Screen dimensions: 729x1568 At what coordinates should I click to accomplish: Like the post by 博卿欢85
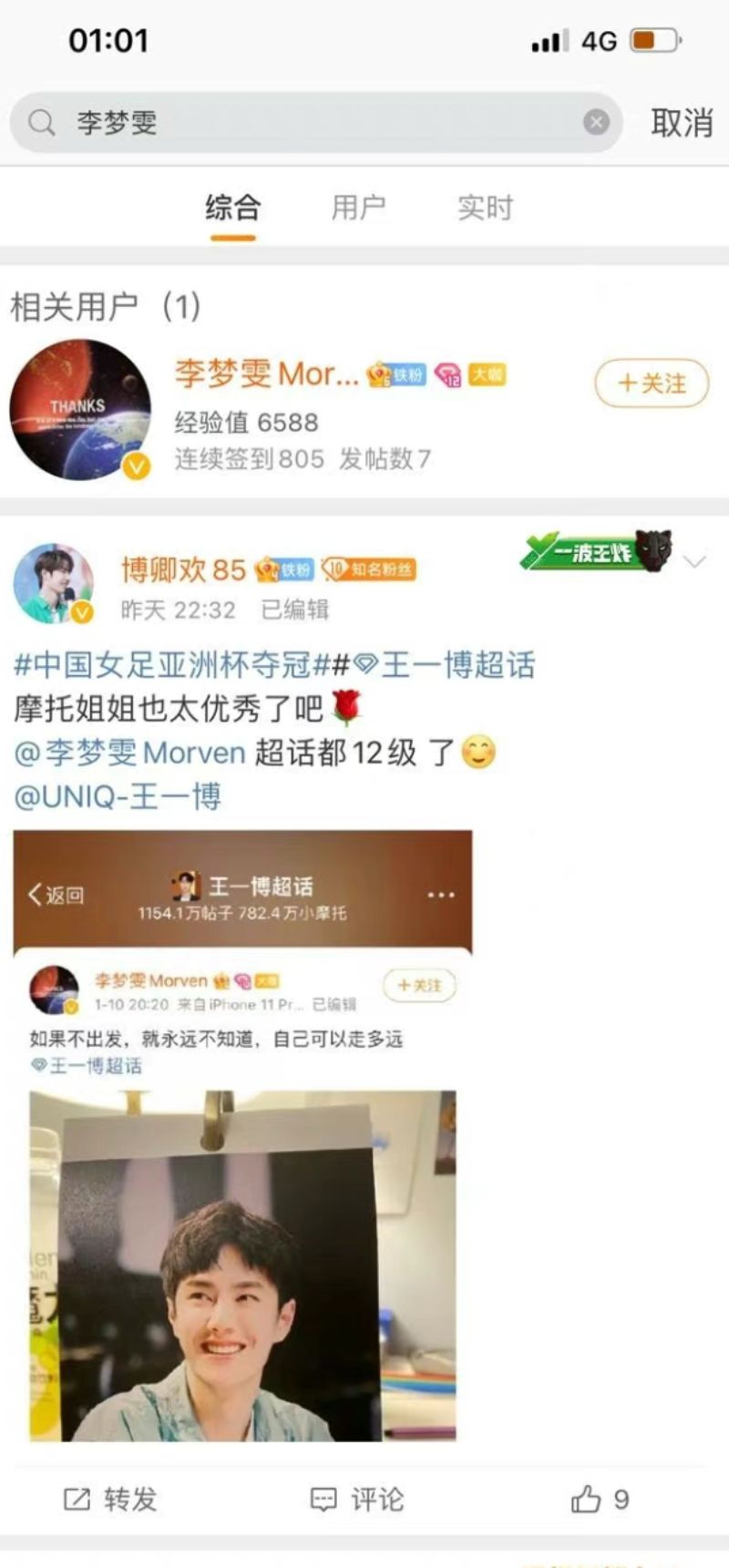[600, 1499]
